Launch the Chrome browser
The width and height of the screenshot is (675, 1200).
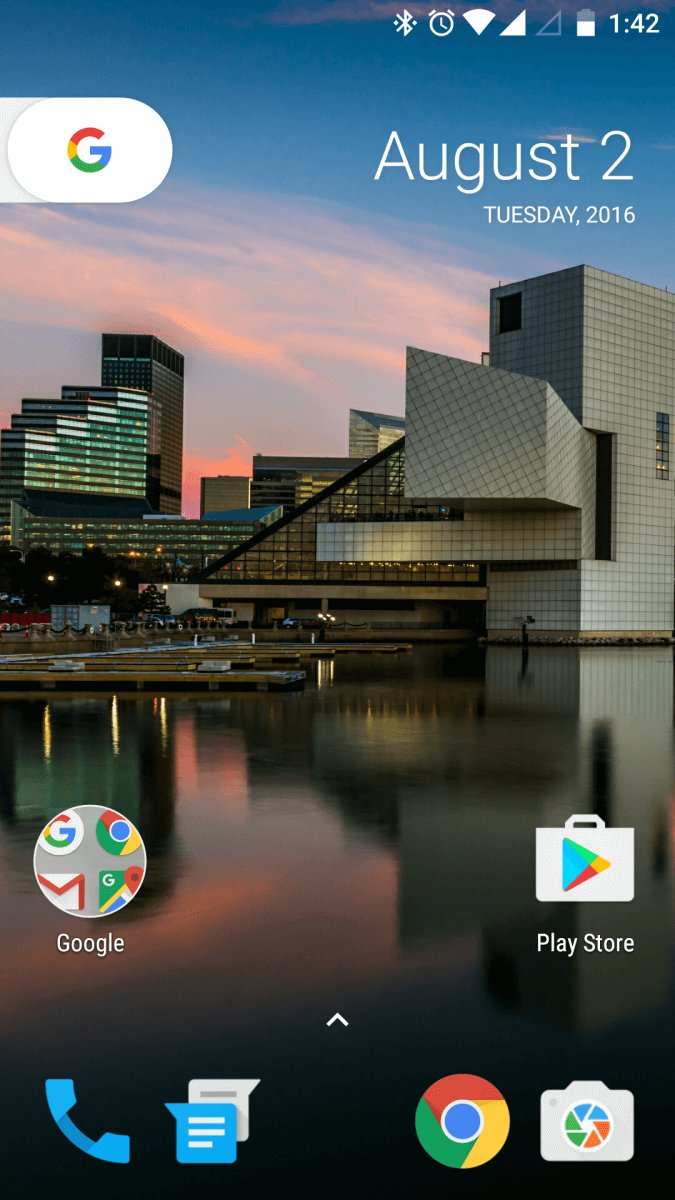pyautogui.click(x=462, y=1121)
